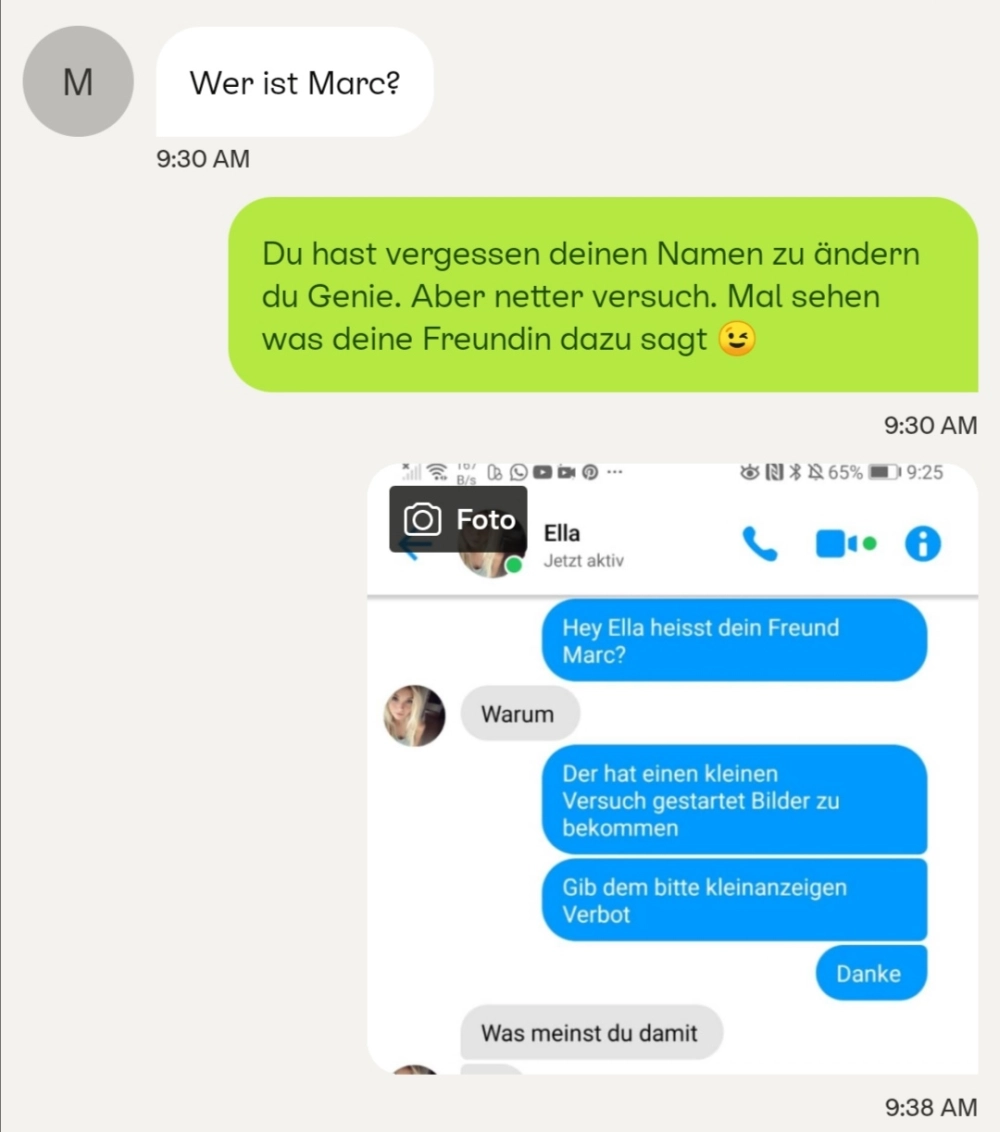Open the attached Foto screenshot image
1000x1132 pixels.
coord(672,770)
